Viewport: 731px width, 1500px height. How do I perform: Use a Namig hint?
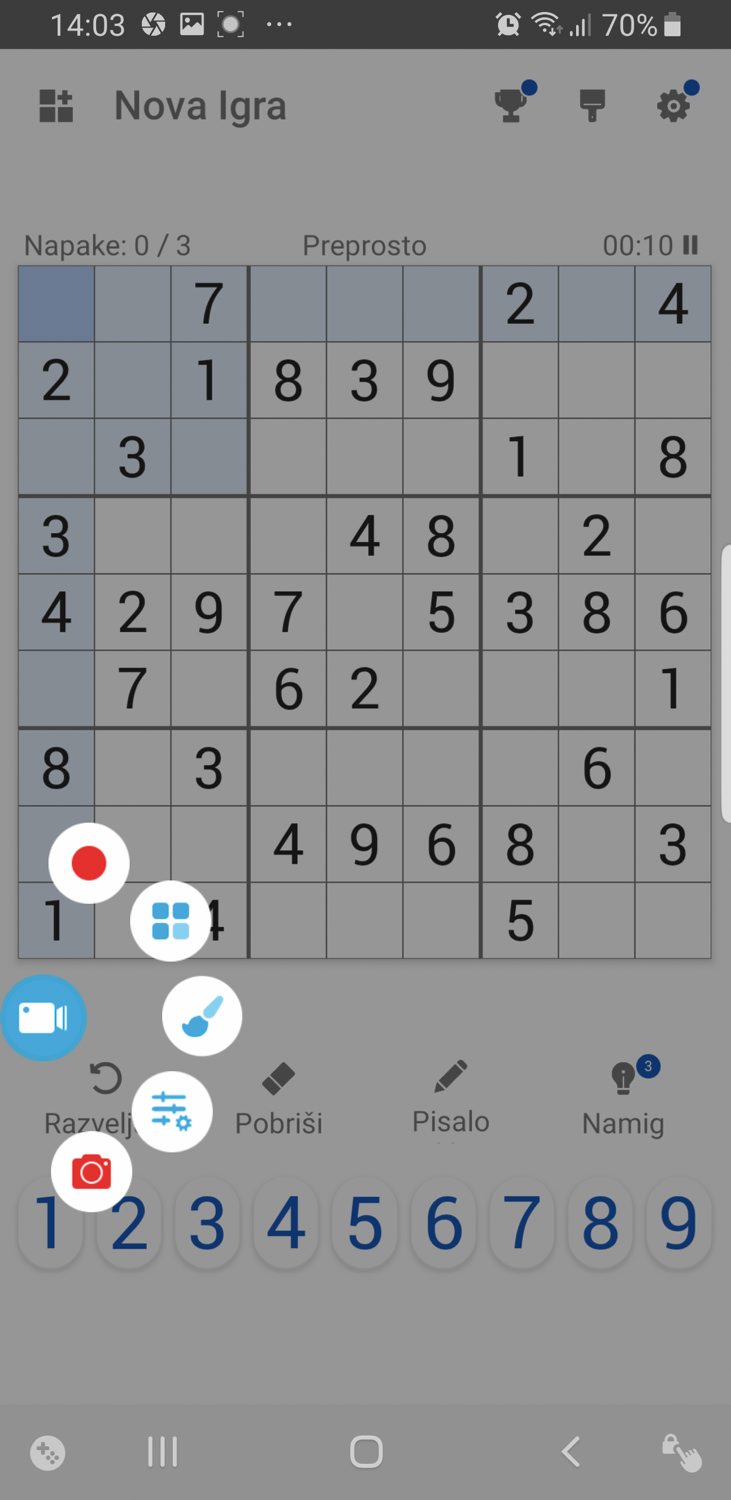click(623, 1098)
